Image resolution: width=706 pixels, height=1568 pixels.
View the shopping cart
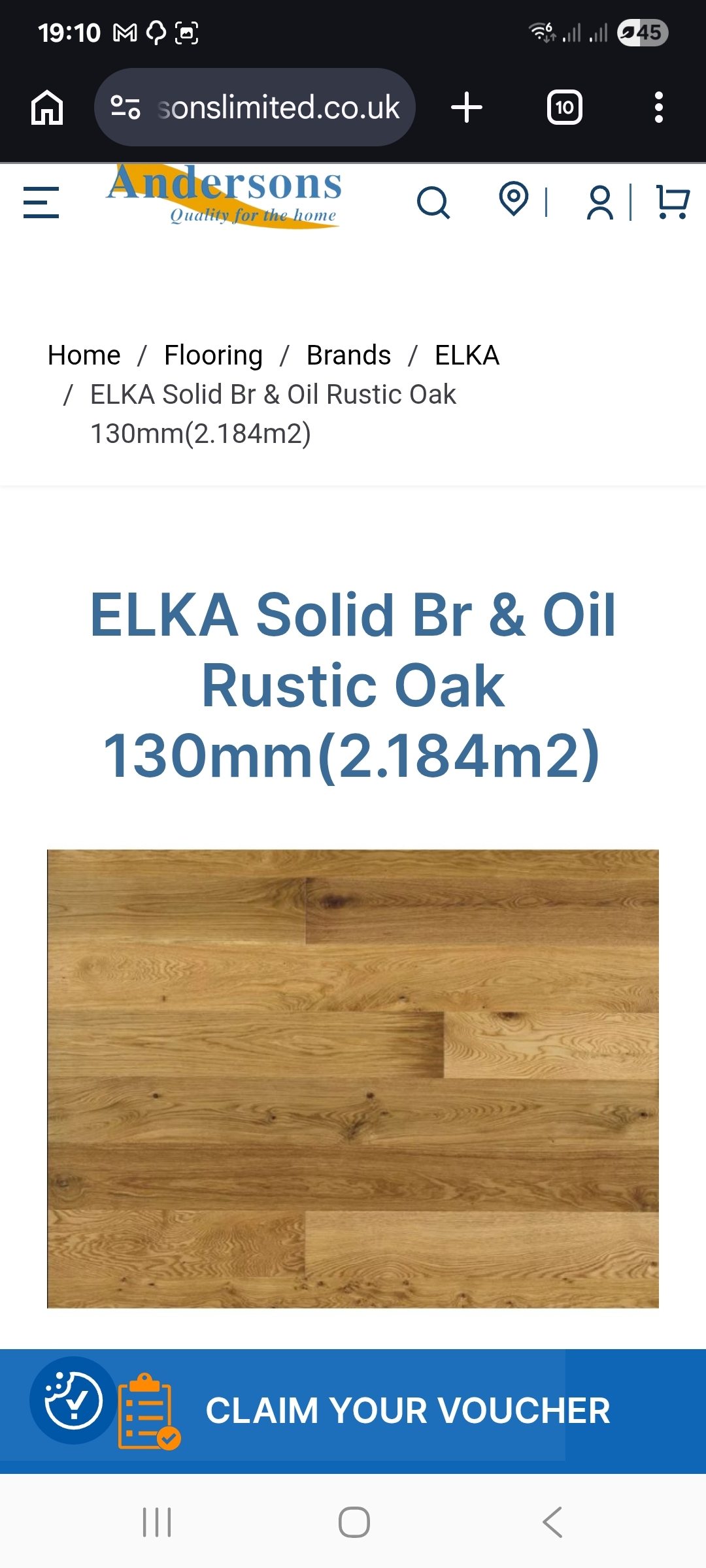point(673,202)
